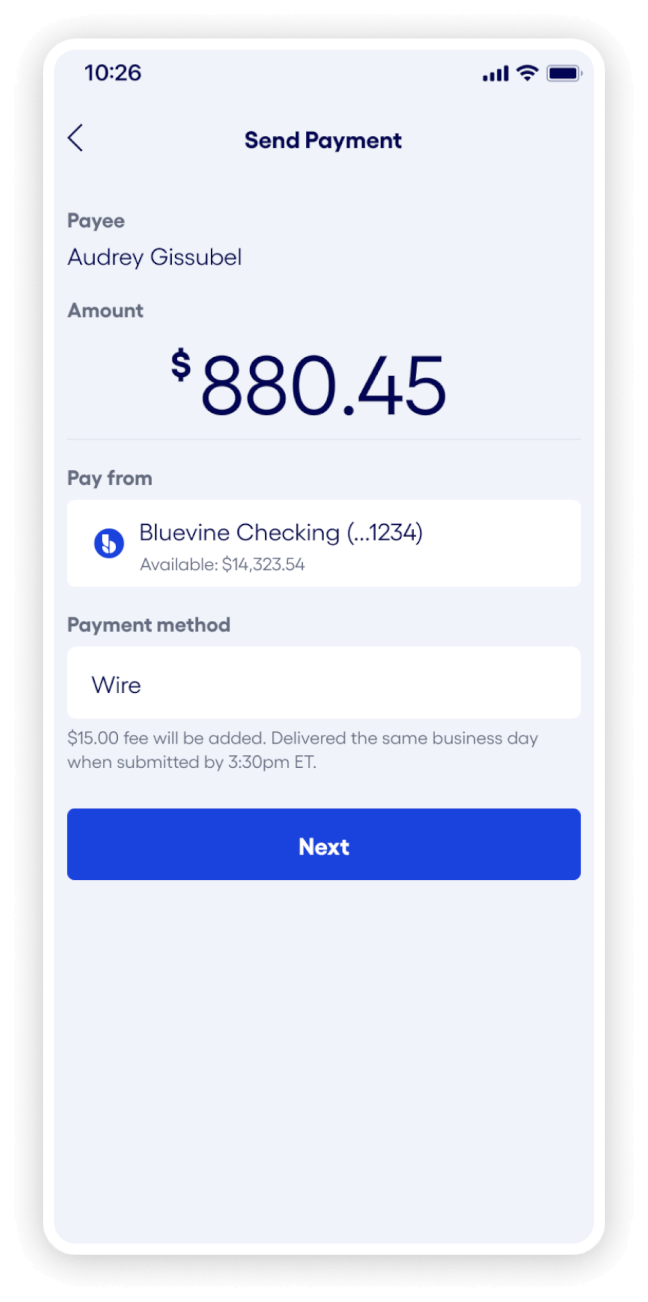This screenshot has height=1302, width=648.
Task: Change the Bluevine Checking pay-from account
Action: click(x=324, y=543)
